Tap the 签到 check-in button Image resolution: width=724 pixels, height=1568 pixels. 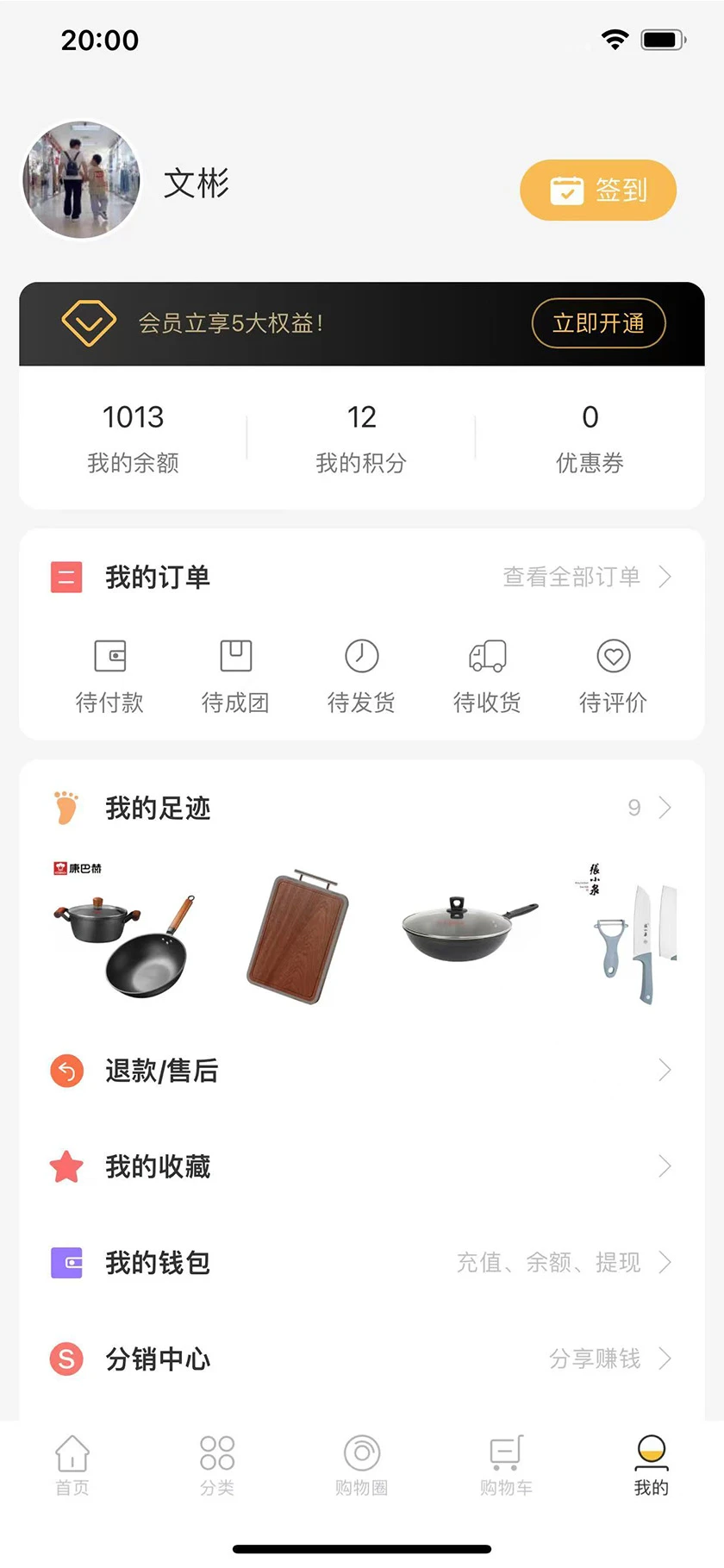click(x=598, y=190)
